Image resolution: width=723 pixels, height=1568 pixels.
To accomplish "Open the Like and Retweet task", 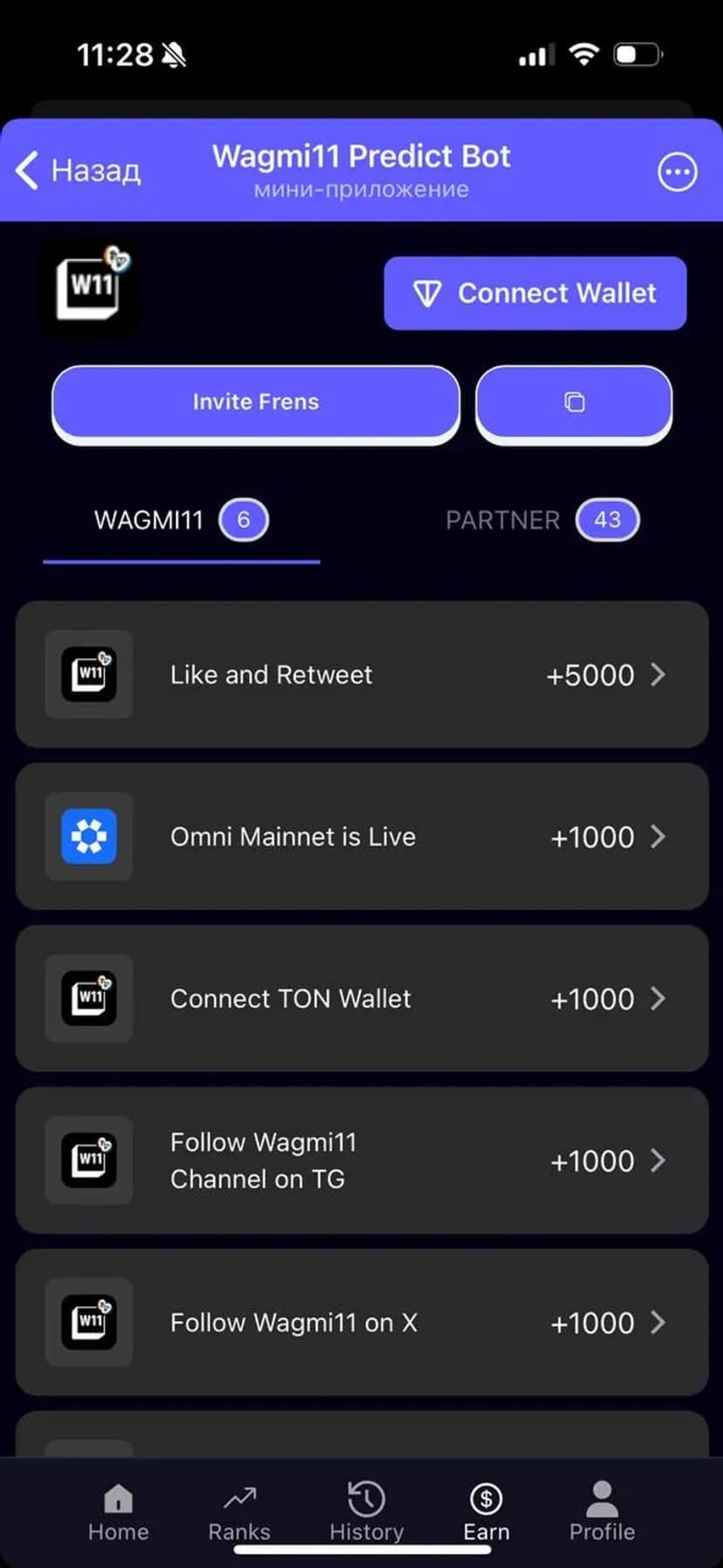I will [x=361, y=674].
